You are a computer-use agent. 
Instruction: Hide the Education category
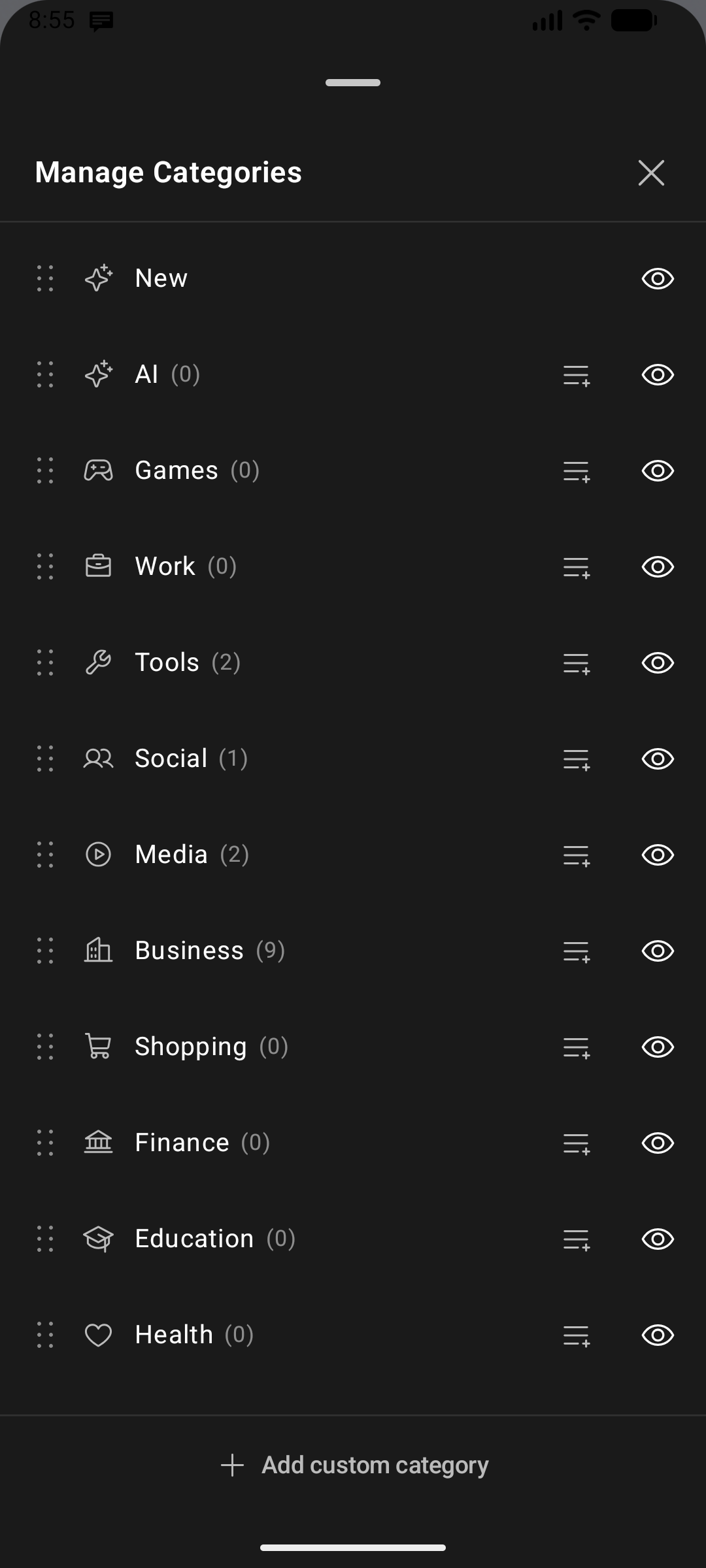tap(658, 1239)
